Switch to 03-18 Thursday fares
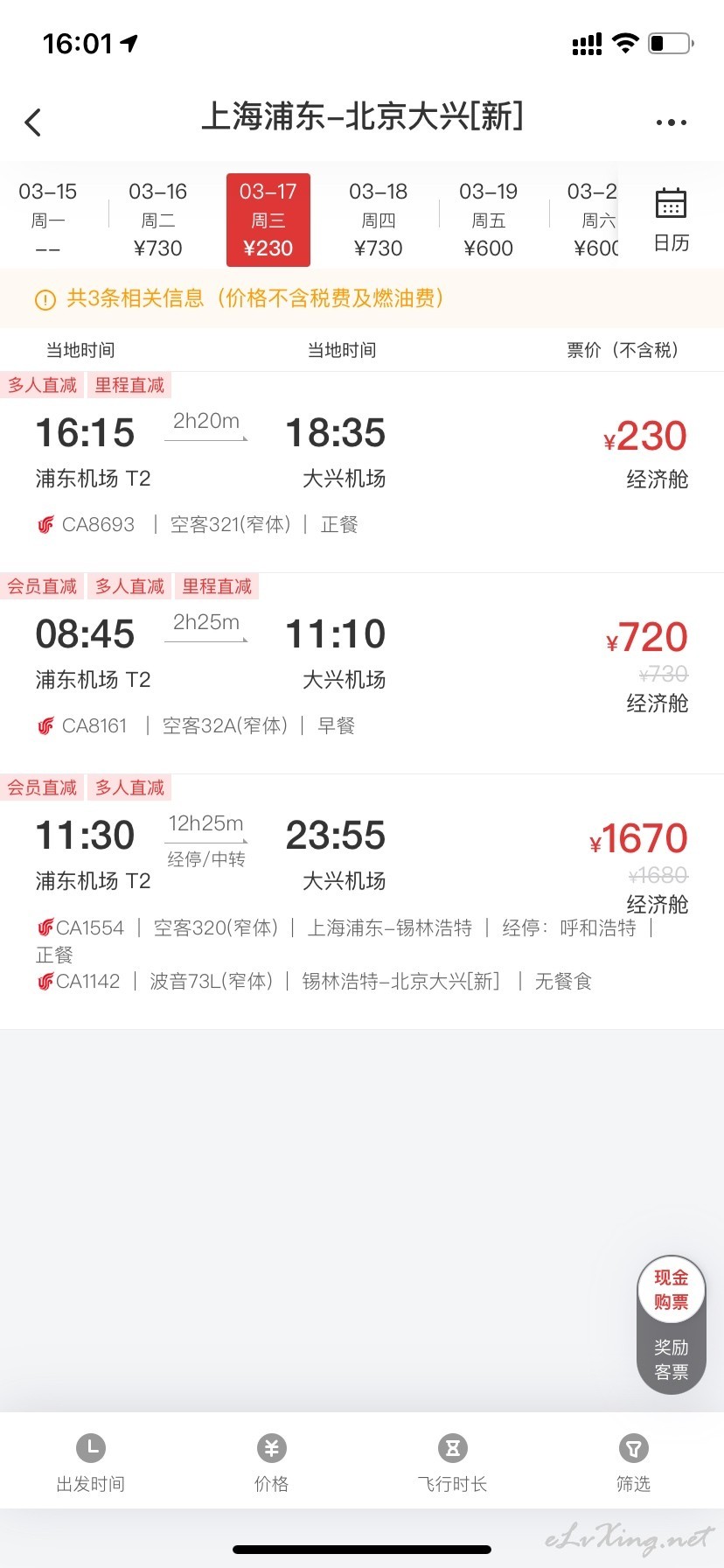 [379, 220]
